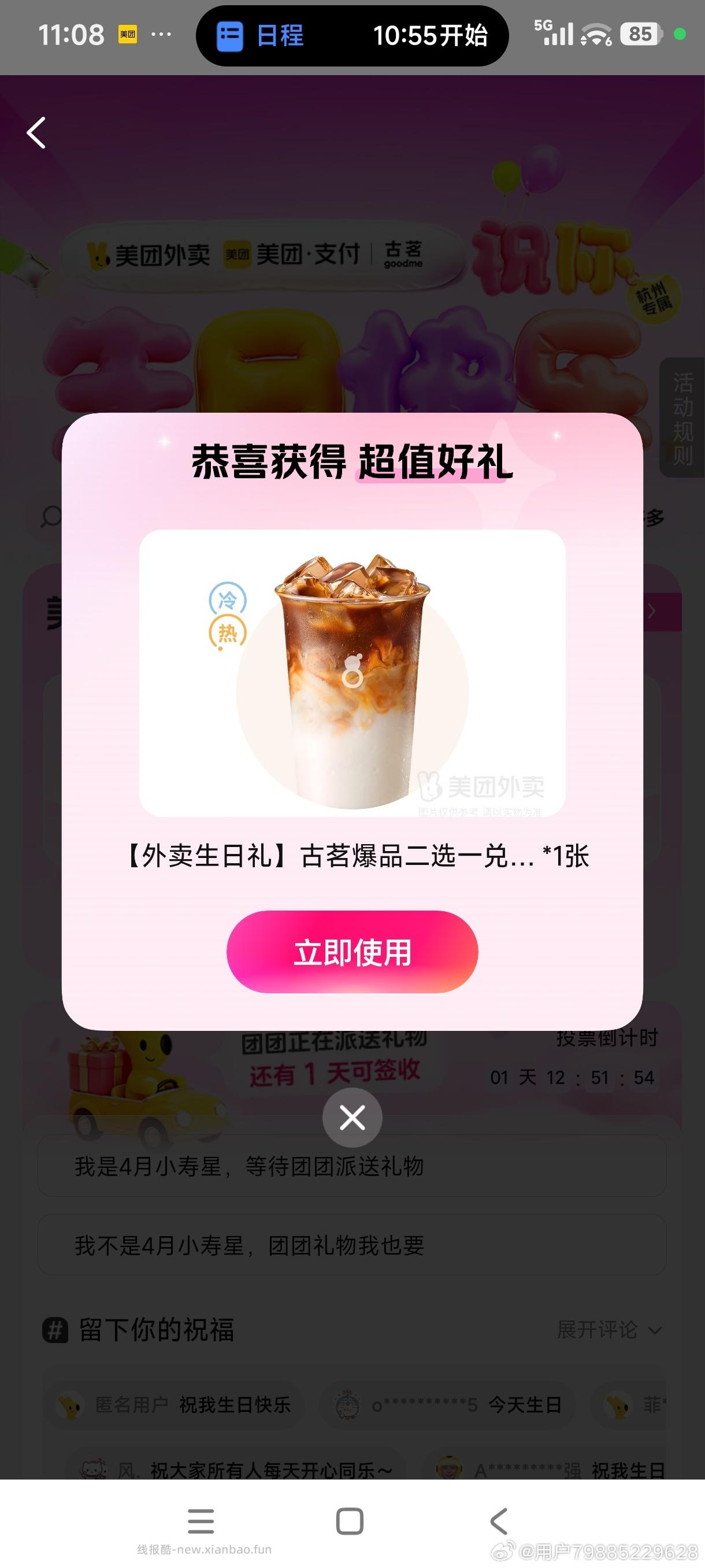This screenshot has height=1568, width=705.
Task: Tap the search magnifier icon behind the popup
Action: point(50,516)
